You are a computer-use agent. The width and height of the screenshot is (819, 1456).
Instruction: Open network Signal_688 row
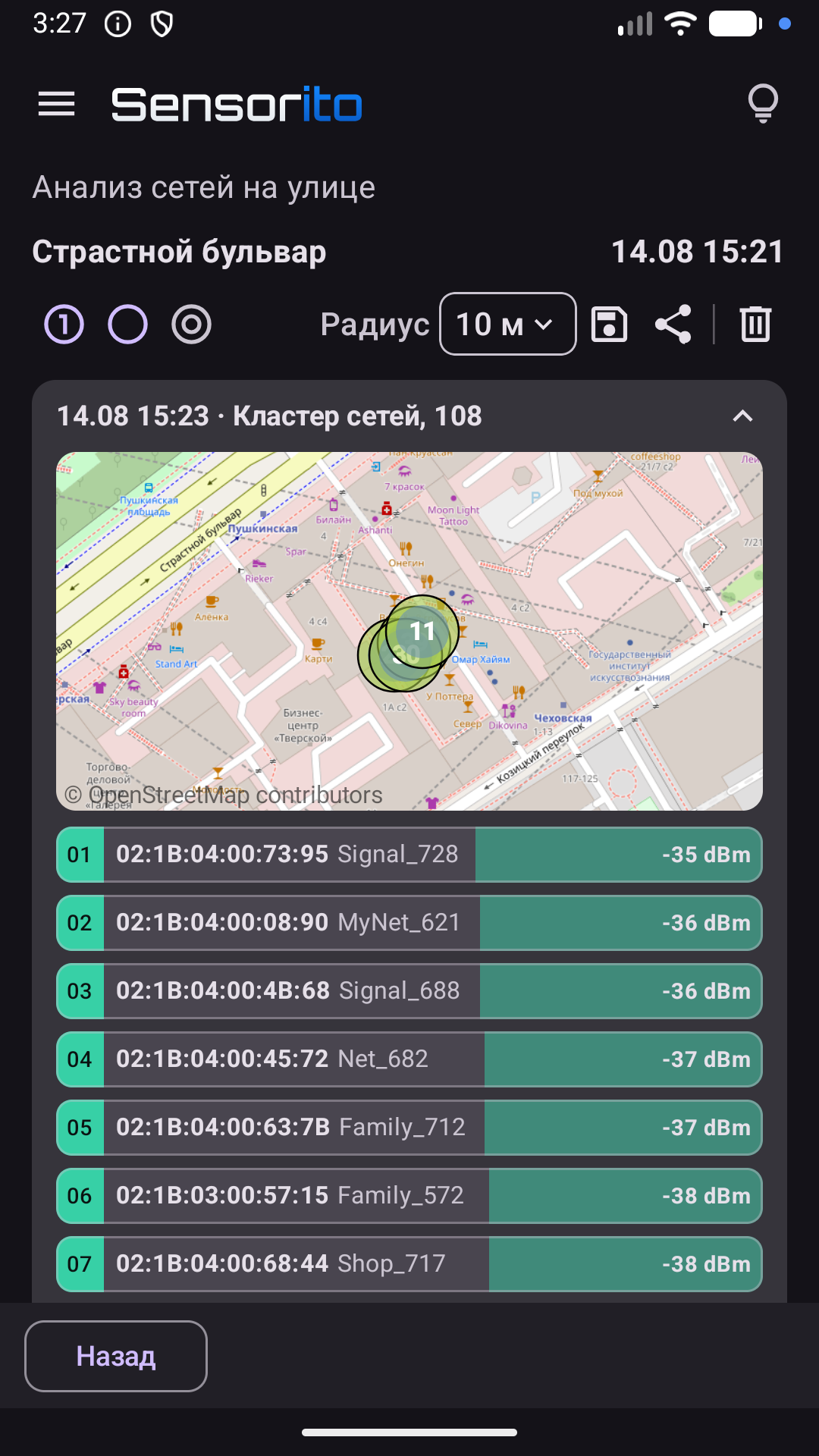409,991
